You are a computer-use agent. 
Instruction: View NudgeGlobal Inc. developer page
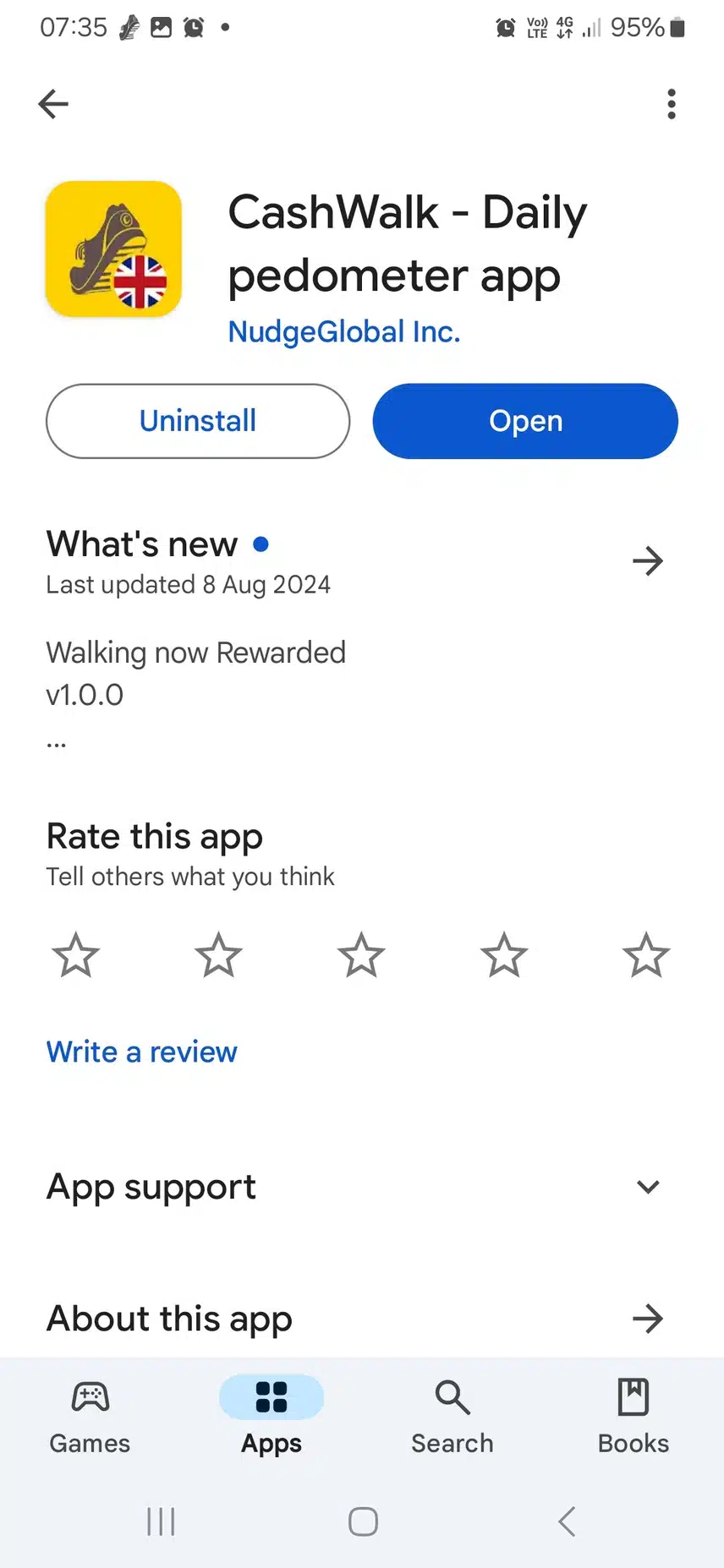click(x=344, y=332)
